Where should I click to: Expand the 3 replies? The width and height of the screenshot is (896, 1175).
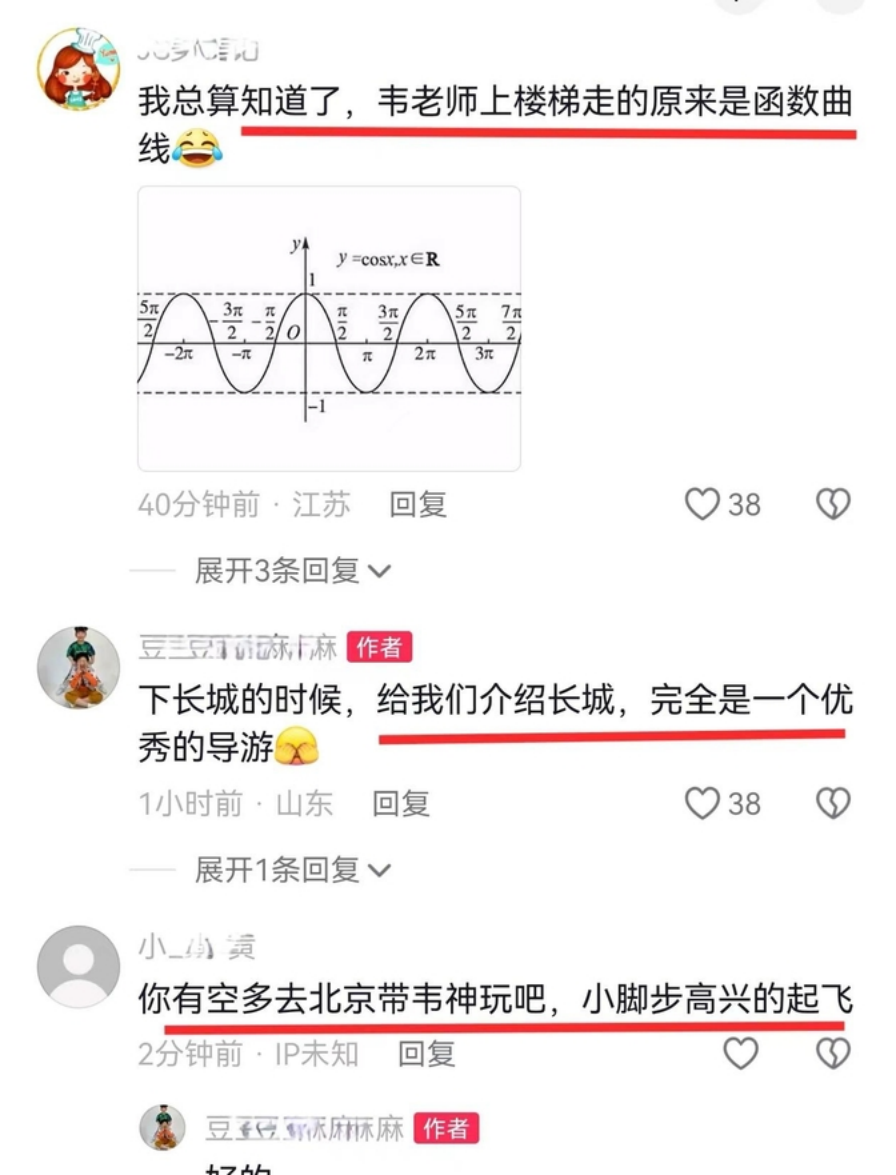click(x=292, y=571)
